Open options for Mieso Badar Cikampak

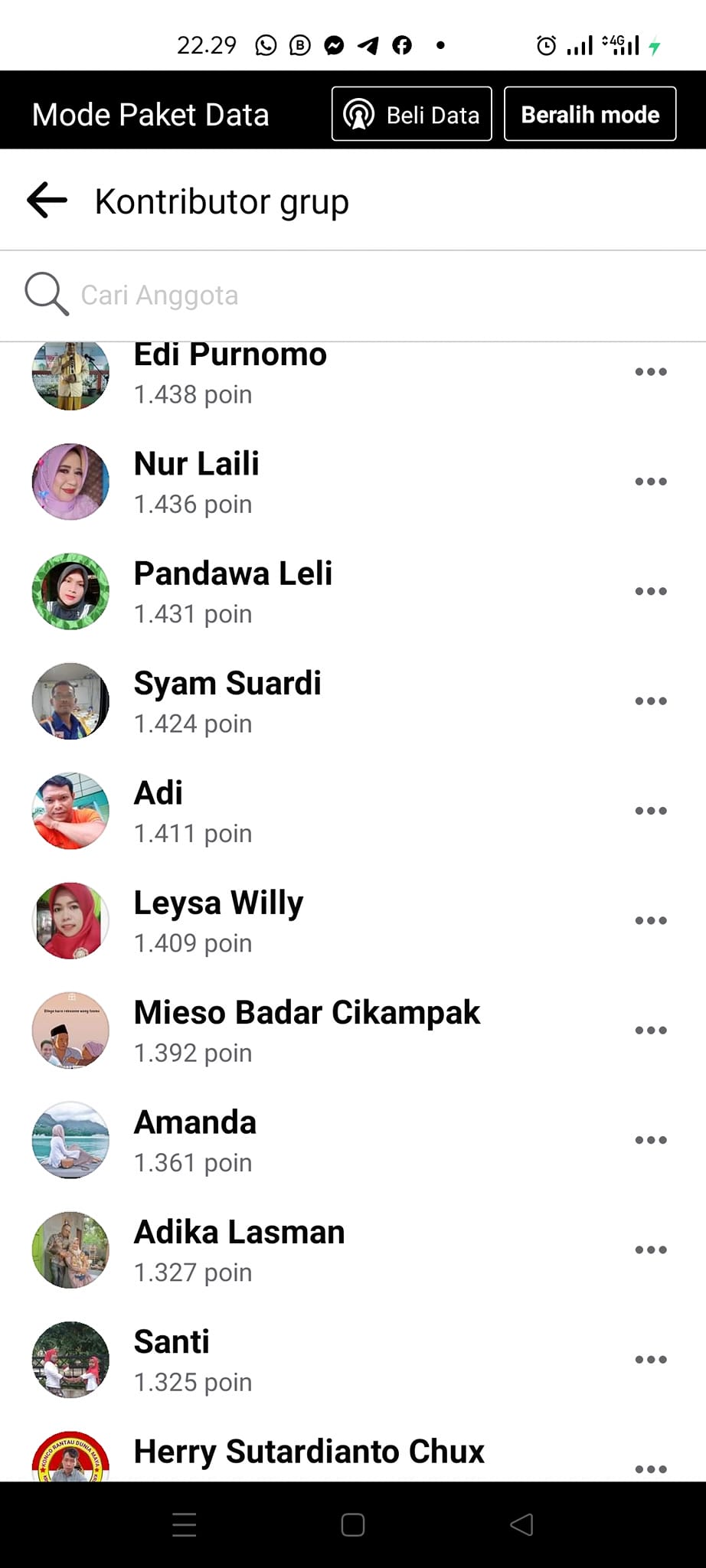tap(650, 1031)
